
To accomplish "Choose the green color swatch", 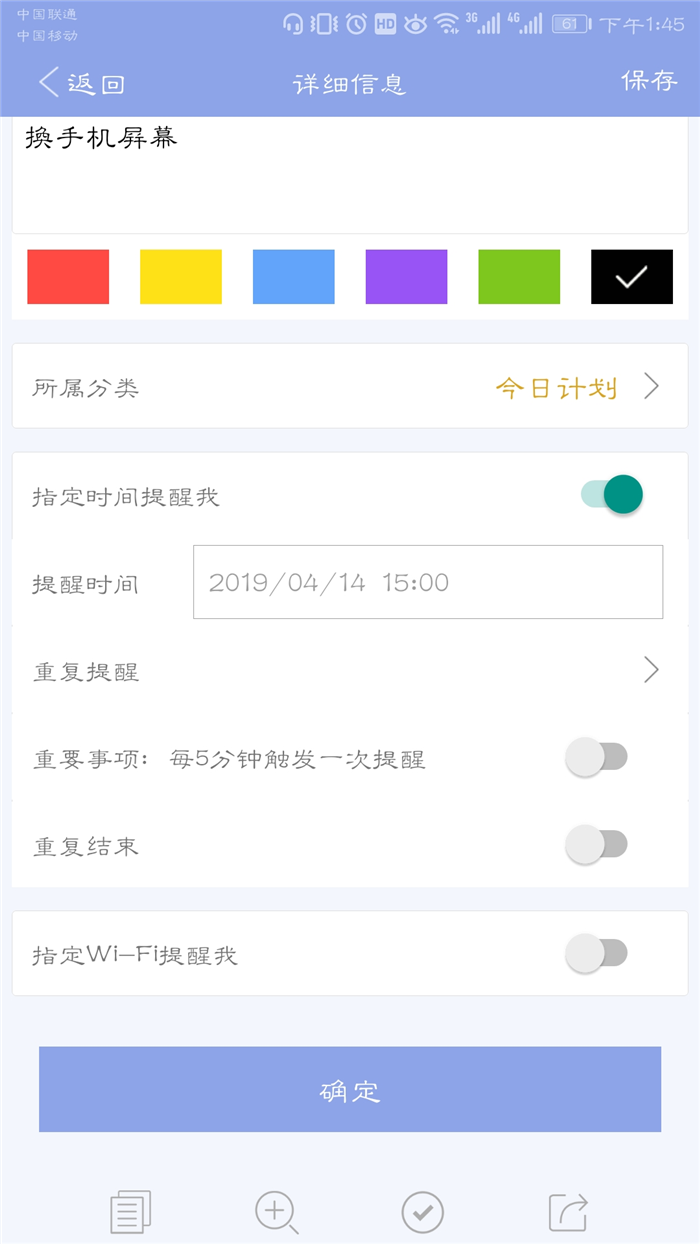I will pyautogui.click(x=519, y=277).
